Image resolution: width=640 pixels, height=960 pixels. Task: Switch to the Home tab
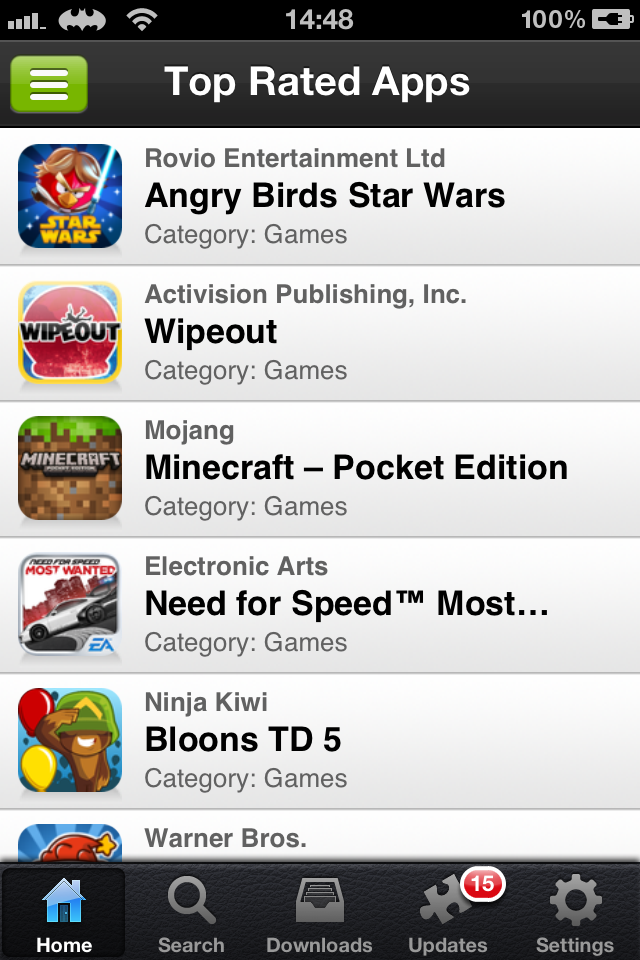[x=64, y=912]
